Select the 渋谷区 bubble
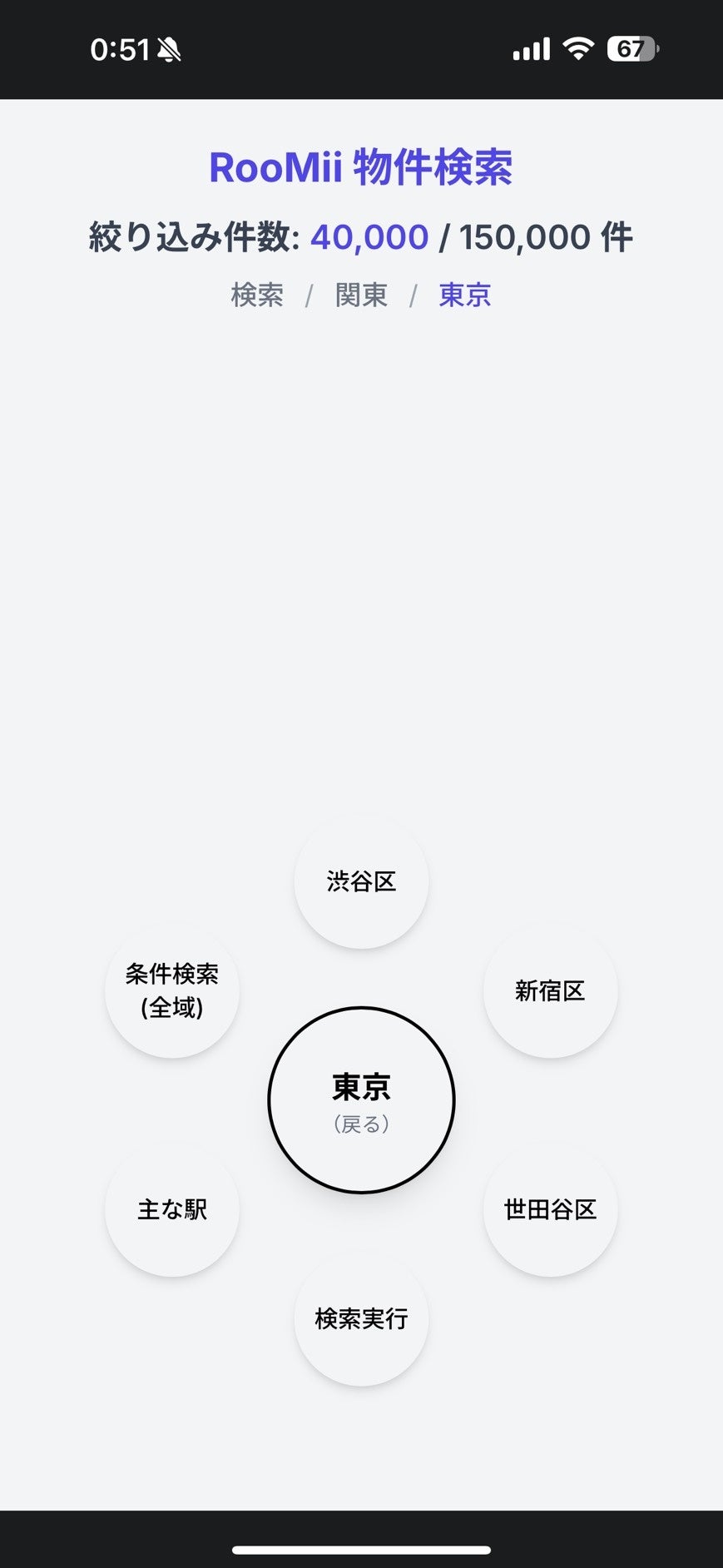Image resolution: width=723 pixels, height=1568 pixels. (x=361, y=881)
